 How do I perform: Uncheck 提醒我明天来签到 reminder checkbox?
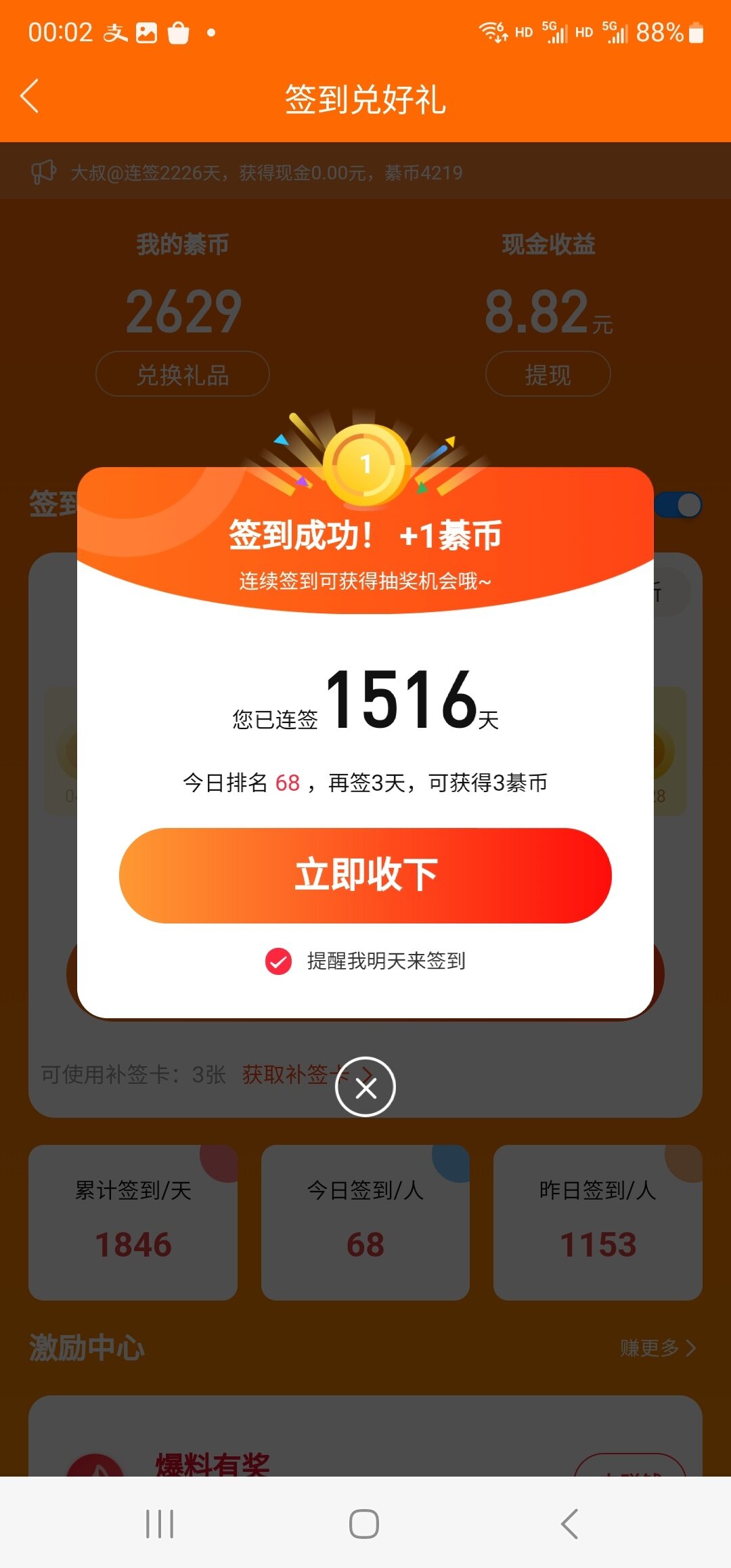tap(278, 961)
